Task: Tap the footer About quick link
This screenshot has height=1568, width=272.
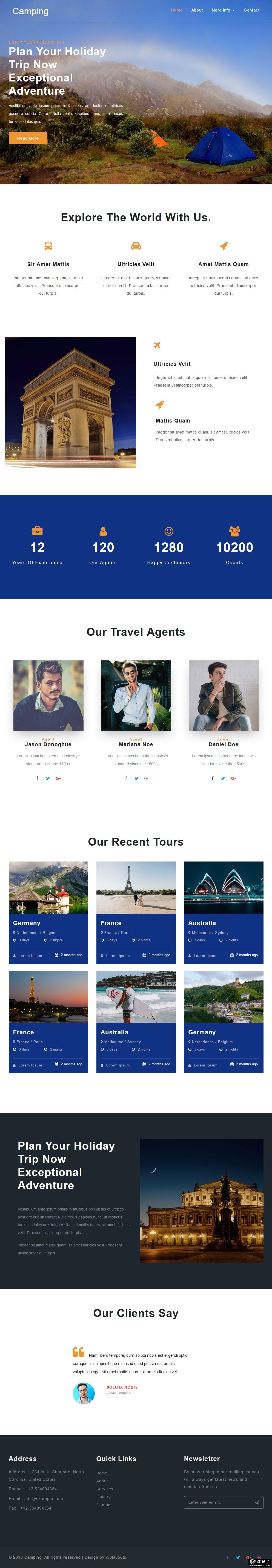Action: click(102, 1481)
